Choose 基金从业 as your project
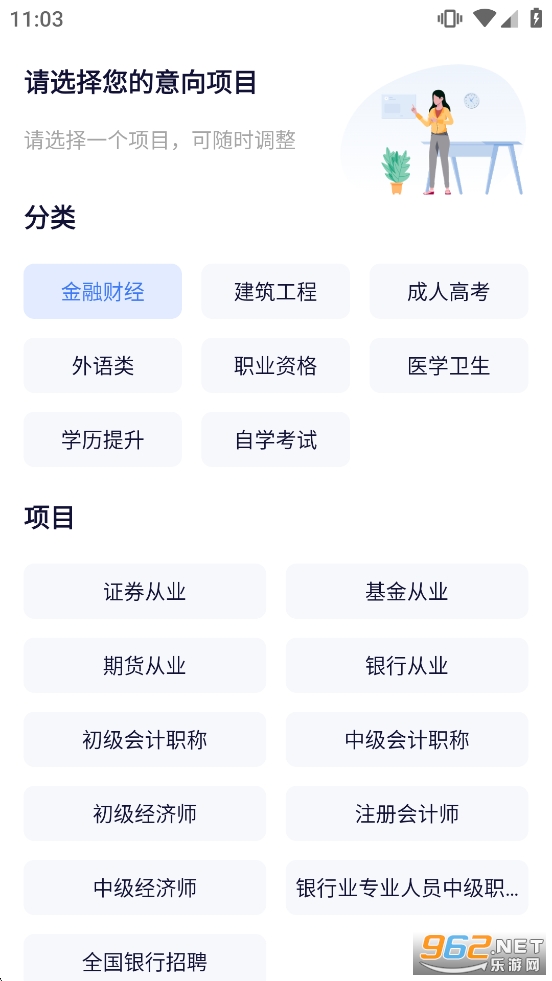The height and width of the screenshot is (981, 552). tap(407, 591)
